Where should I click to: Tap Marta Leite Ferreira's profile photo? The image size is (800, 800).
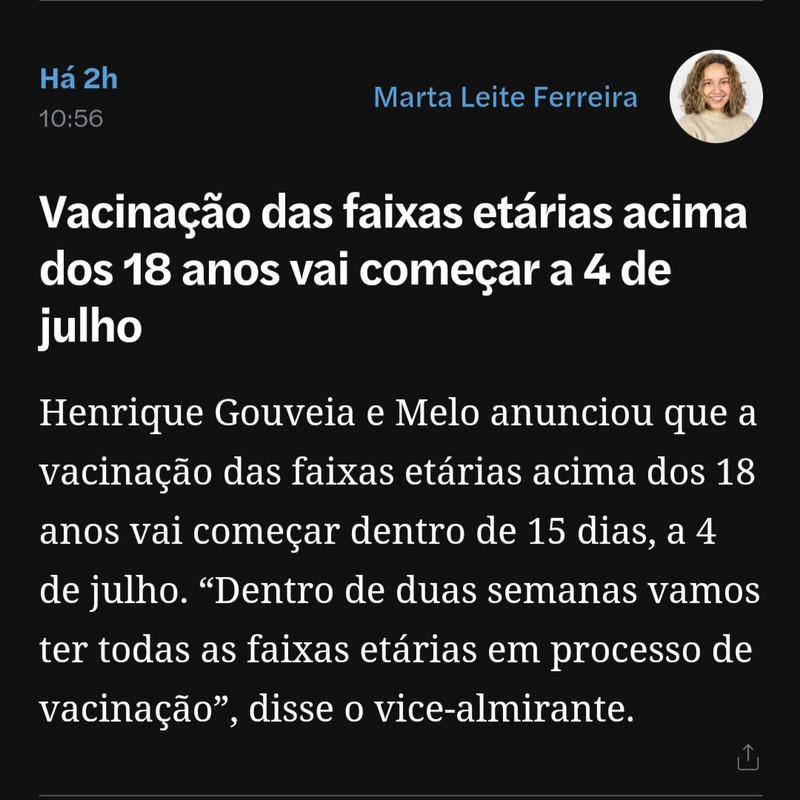(716, 97)
